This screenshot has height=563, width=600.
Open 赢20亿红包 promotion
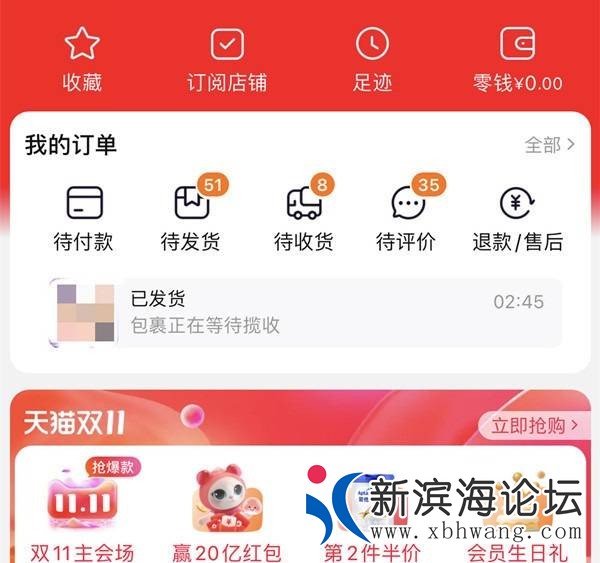227,510
